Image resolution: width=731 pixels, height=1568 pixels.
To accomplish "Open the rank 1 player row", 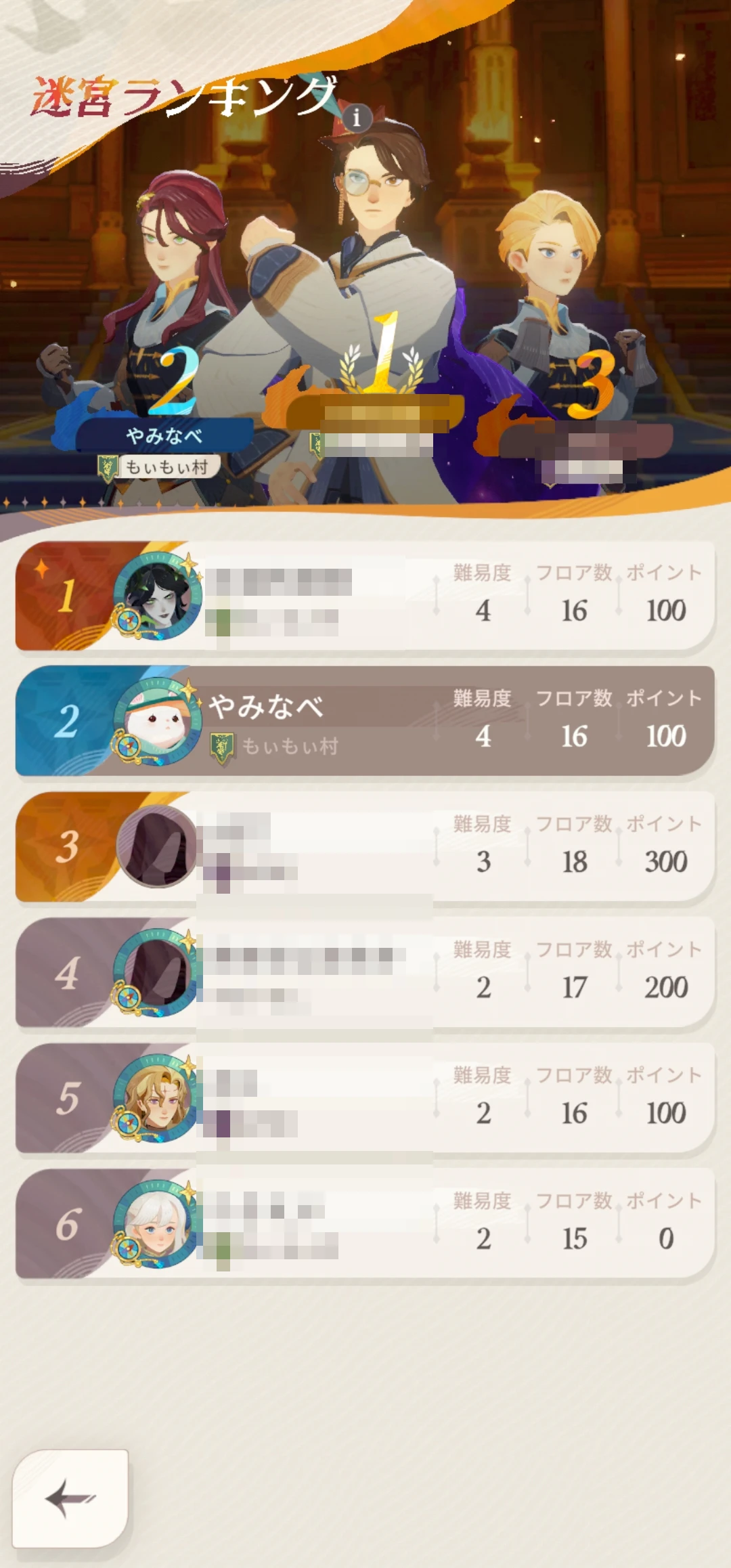I will click(365, 596).
